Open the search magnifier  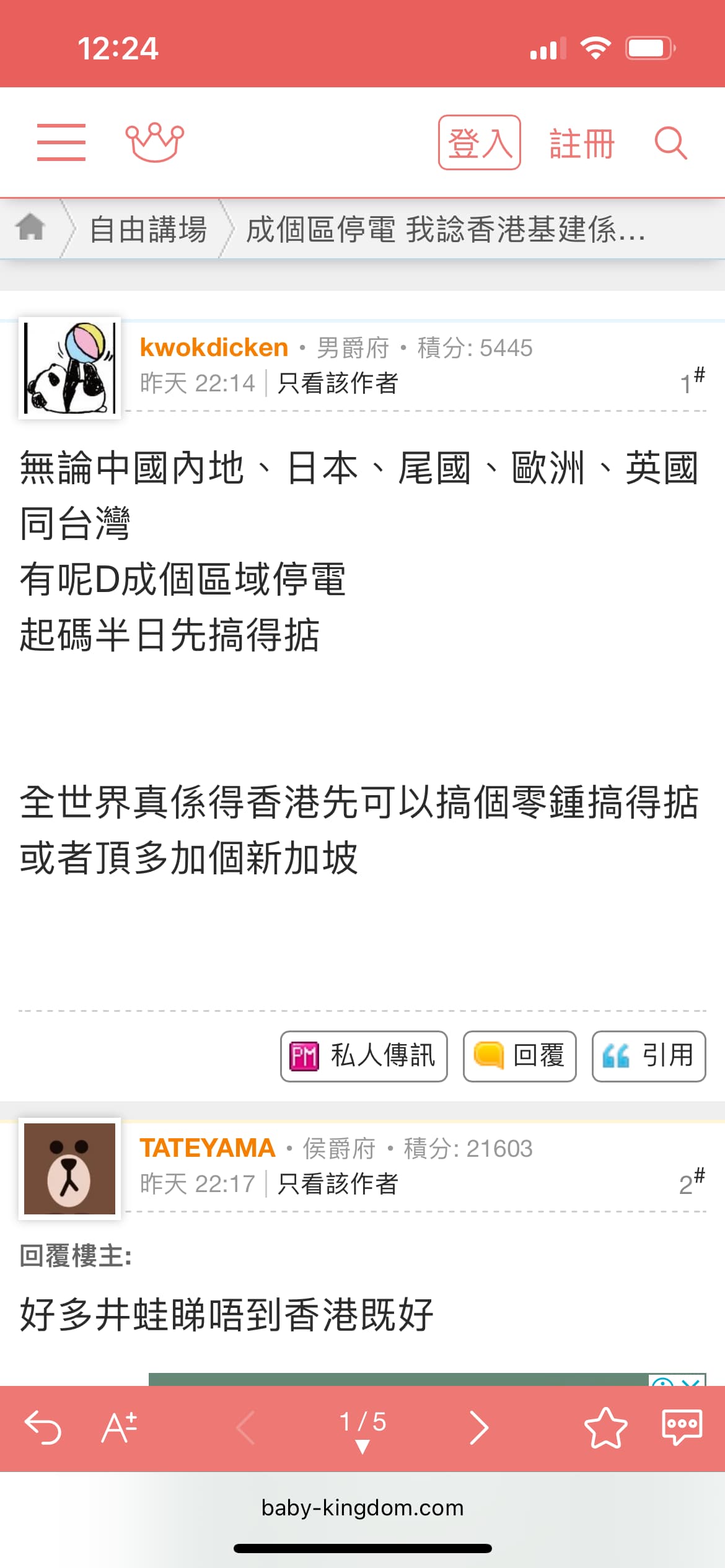[671, 143]
